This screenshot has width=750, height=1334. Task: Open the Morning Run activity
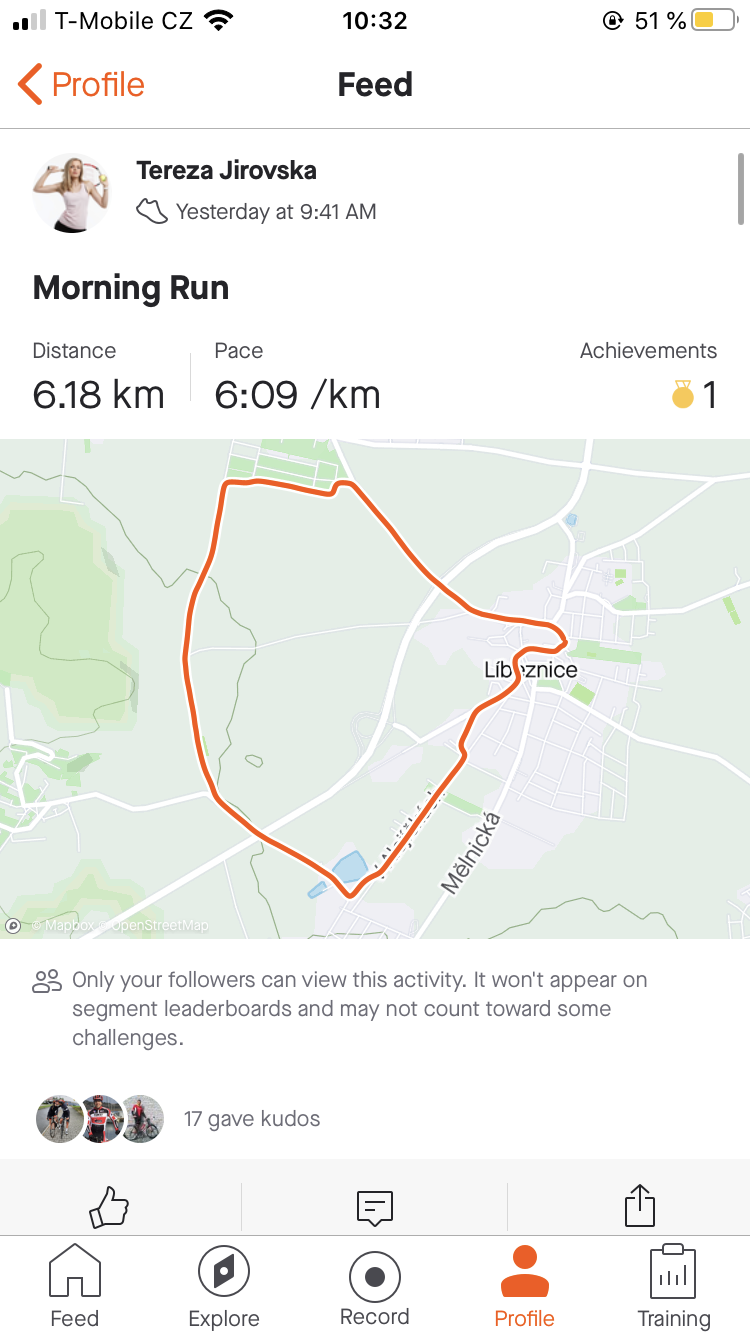click(x=131, y=288)
